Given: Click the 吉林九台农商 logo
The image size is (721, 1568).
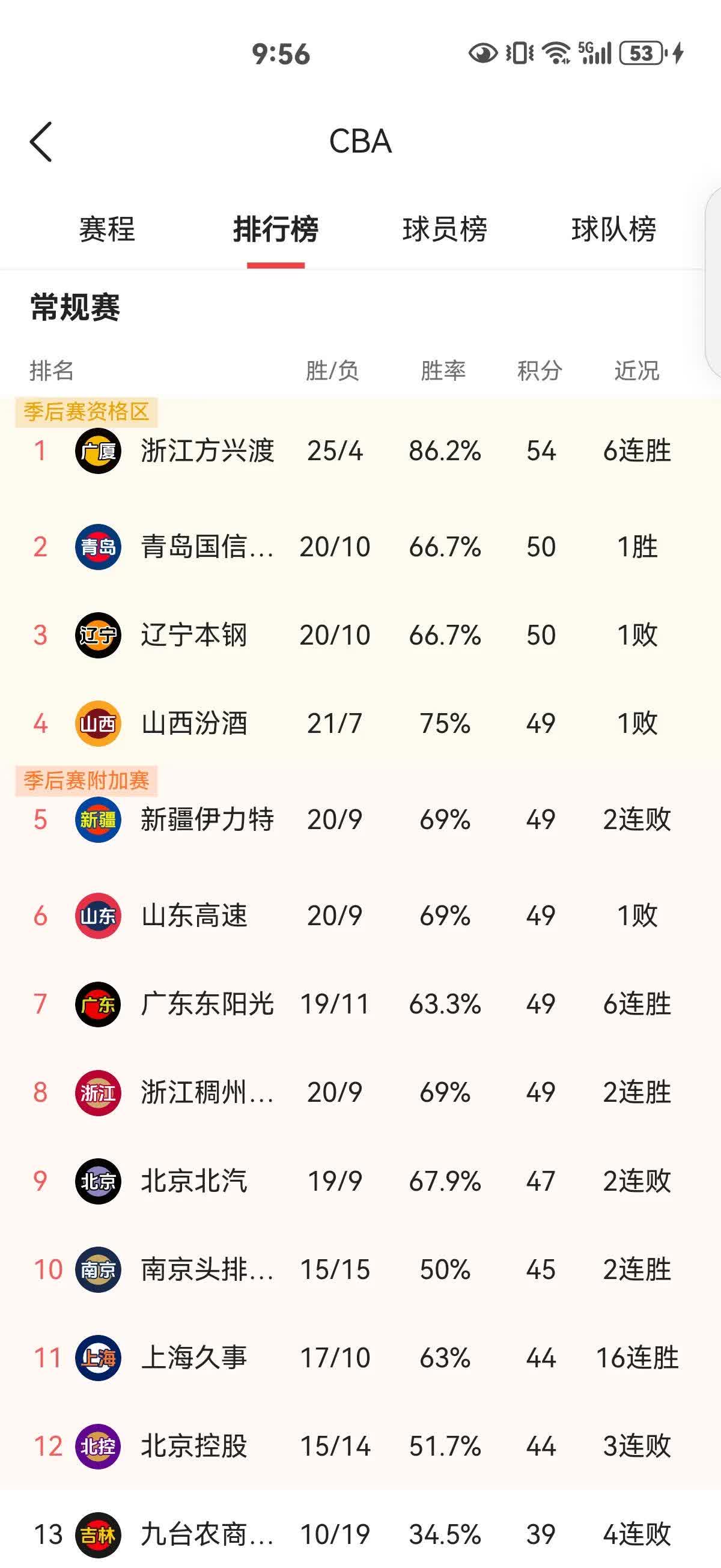Looking at the screenshot, I should [99, 1534].
